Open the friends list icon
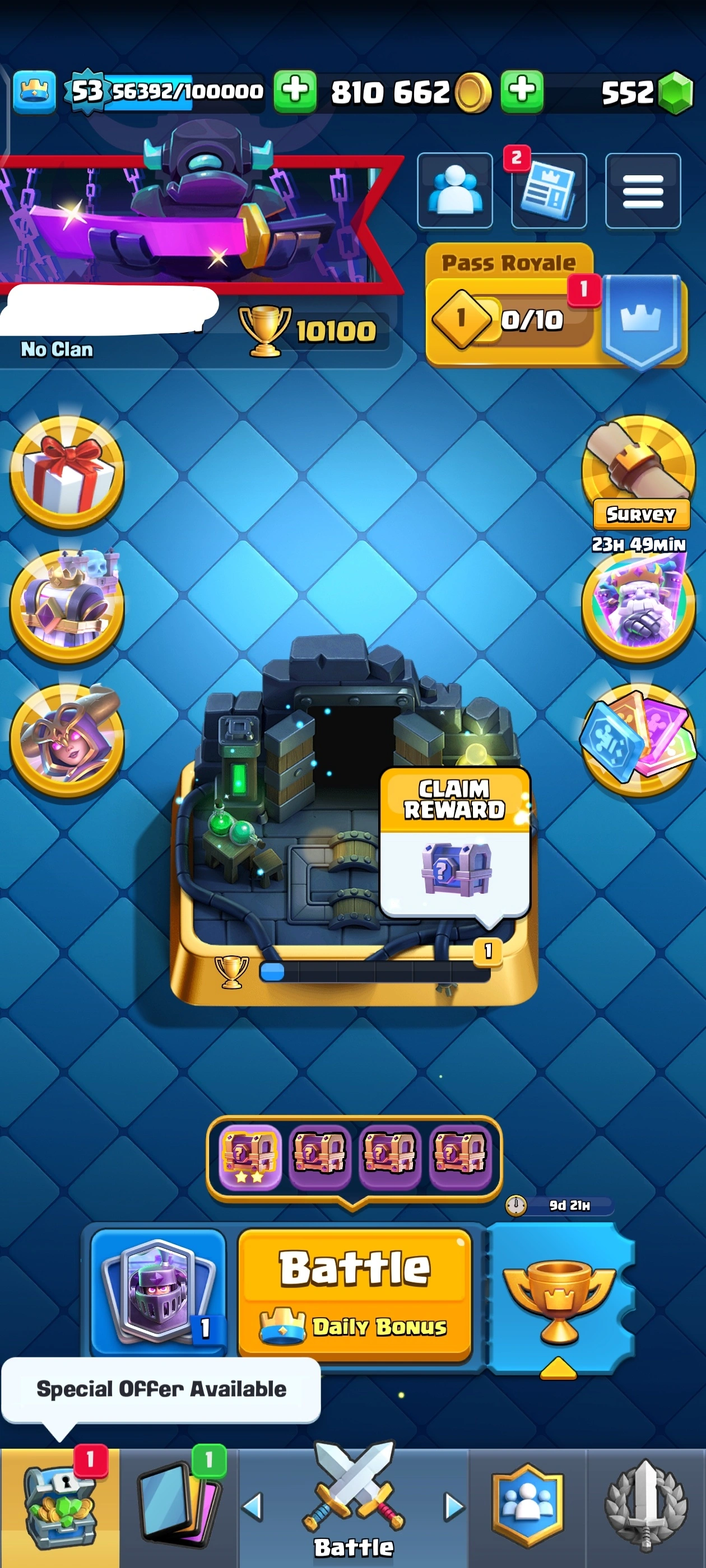 pyautogui.click(x=454, y=191)
